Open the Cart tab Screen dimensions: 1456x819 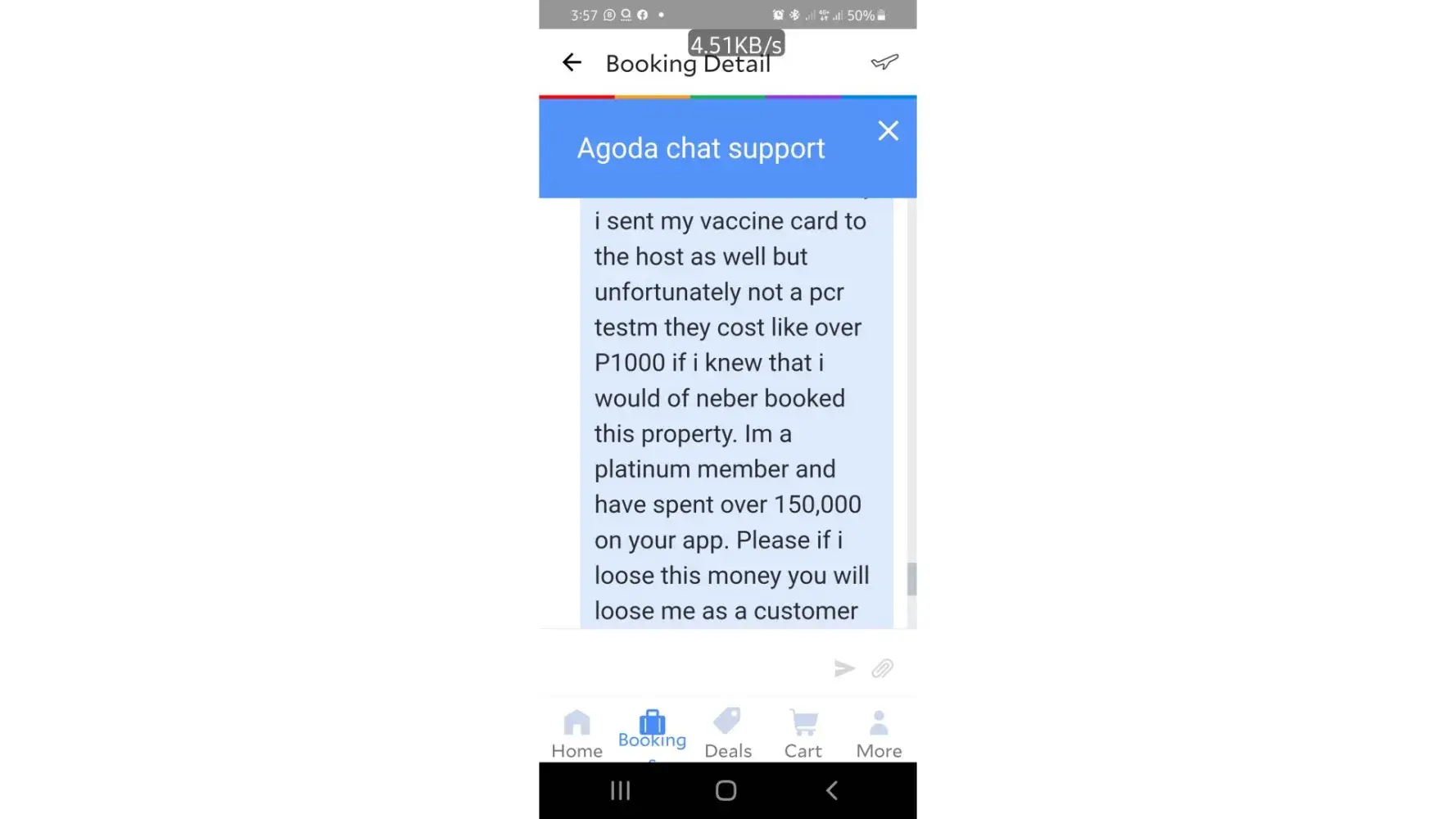[x=803, y=734]
